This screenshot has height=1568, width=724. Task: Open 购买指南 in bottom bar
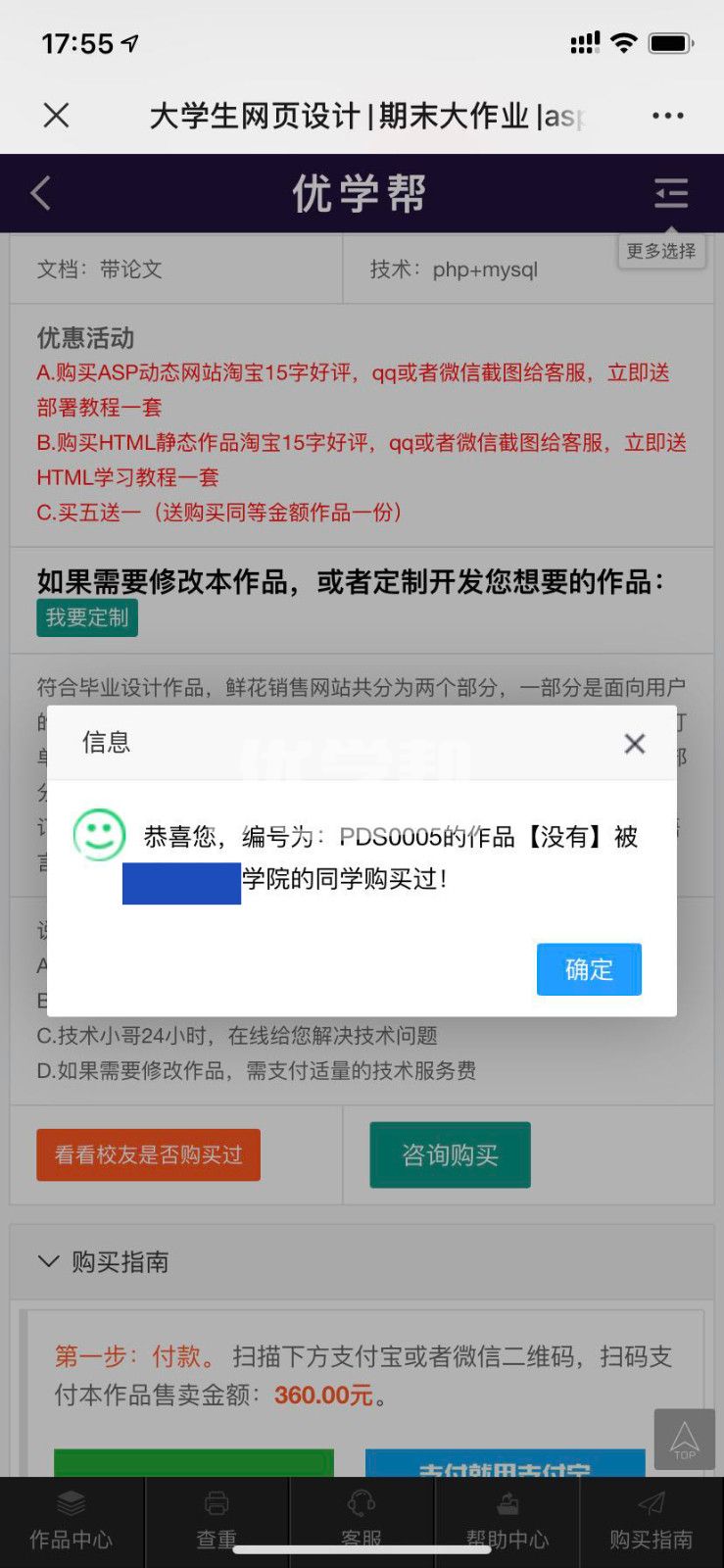click(x=651, y=1521)
